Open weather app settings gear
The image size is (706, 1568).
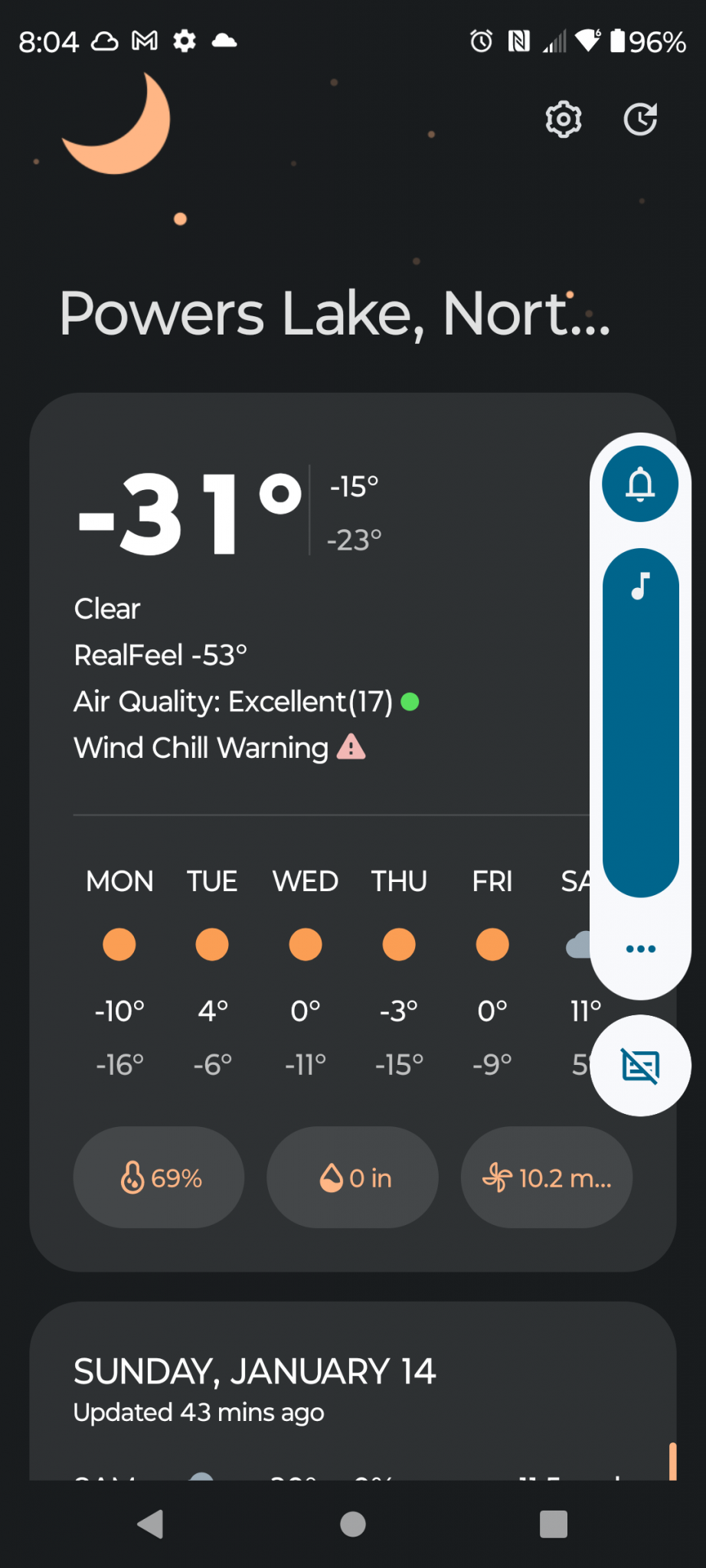point(563,119)
